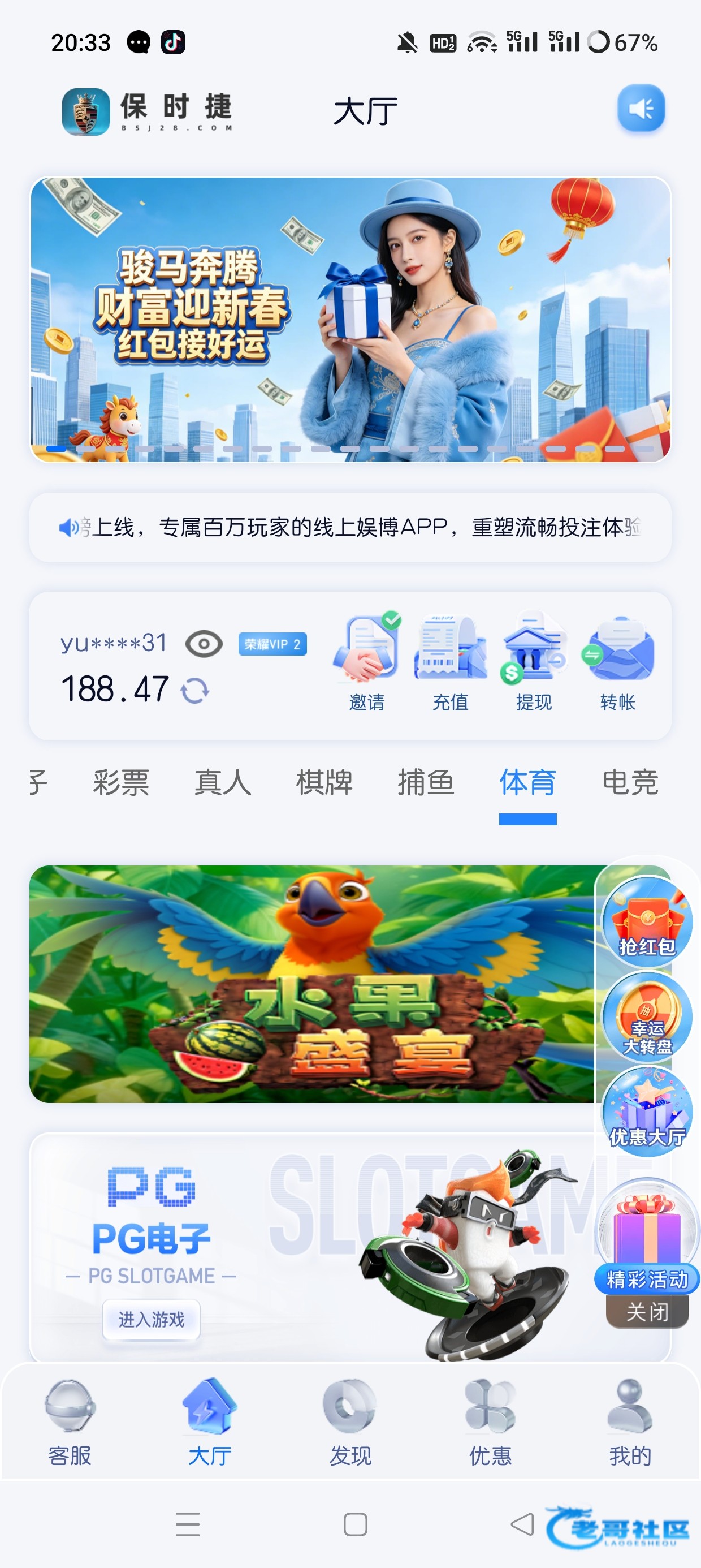
Task: Toggle balance visibility with the eye icon
Action: [204, 644]
